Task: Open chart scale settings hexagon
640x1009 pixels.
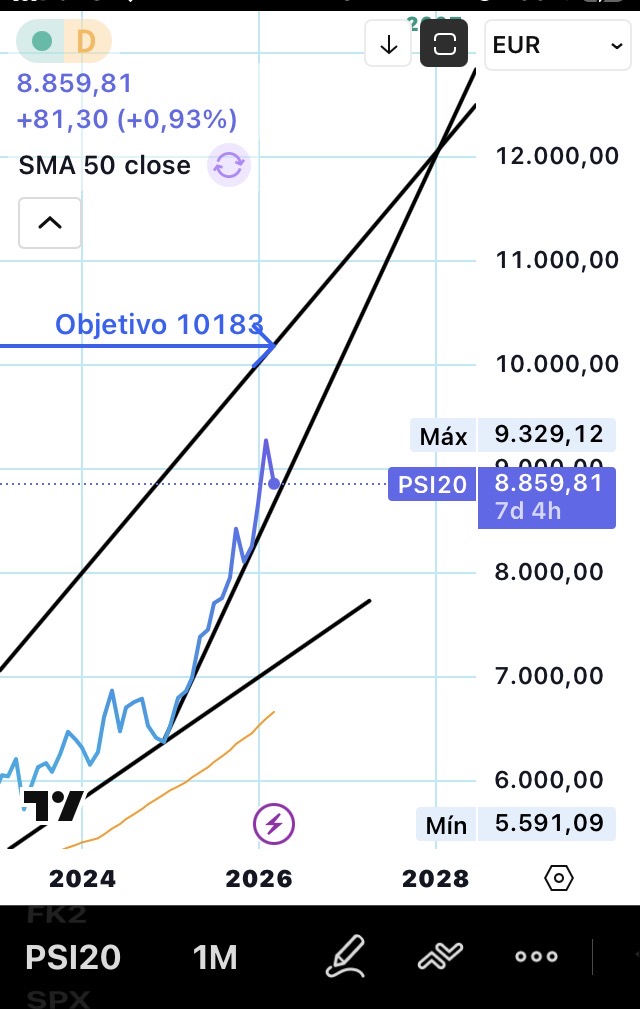Action: [559, 878]
